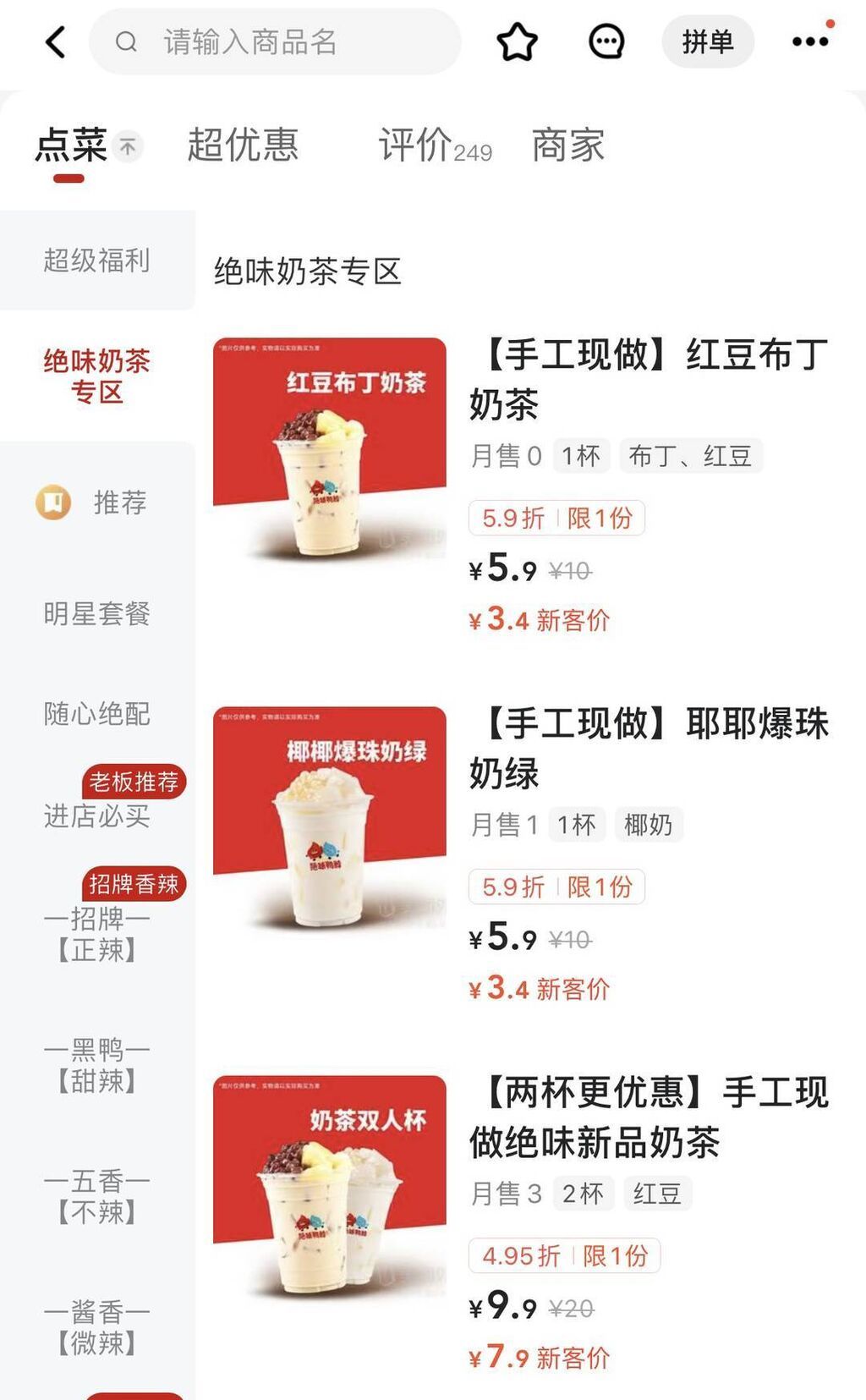Select the 推荐 category
Viewport: 866px width, 1400px height.
(97, 502)
